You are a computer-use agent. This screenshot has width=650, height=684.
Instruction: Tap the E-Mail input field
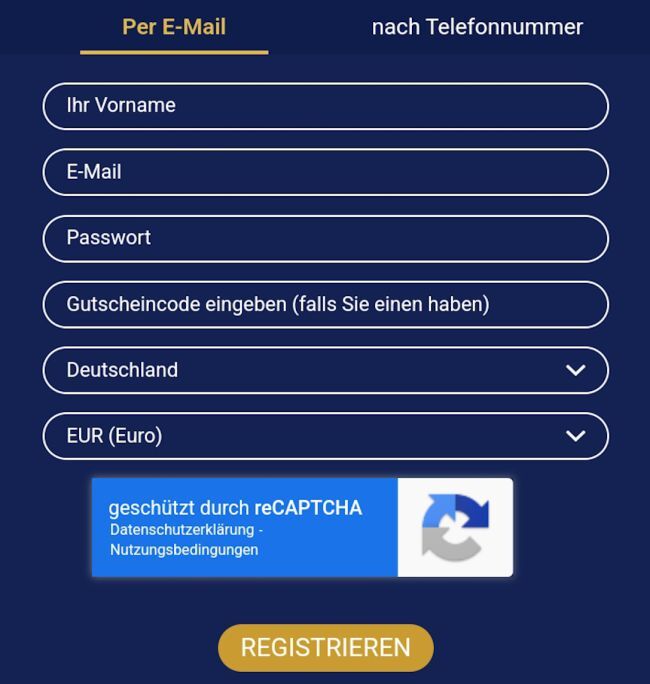[325, 172]
